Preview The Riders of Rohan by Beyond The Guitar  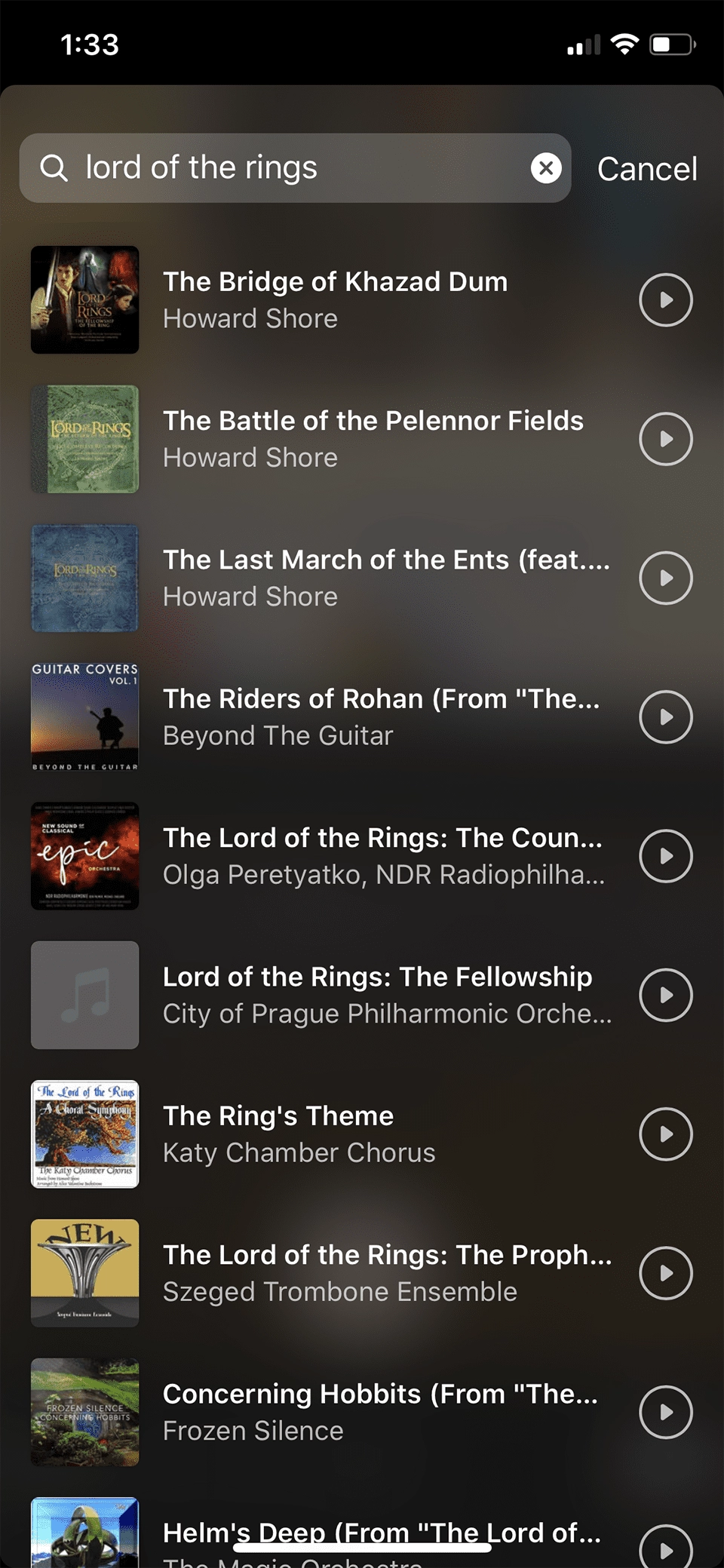pos(665,717)
